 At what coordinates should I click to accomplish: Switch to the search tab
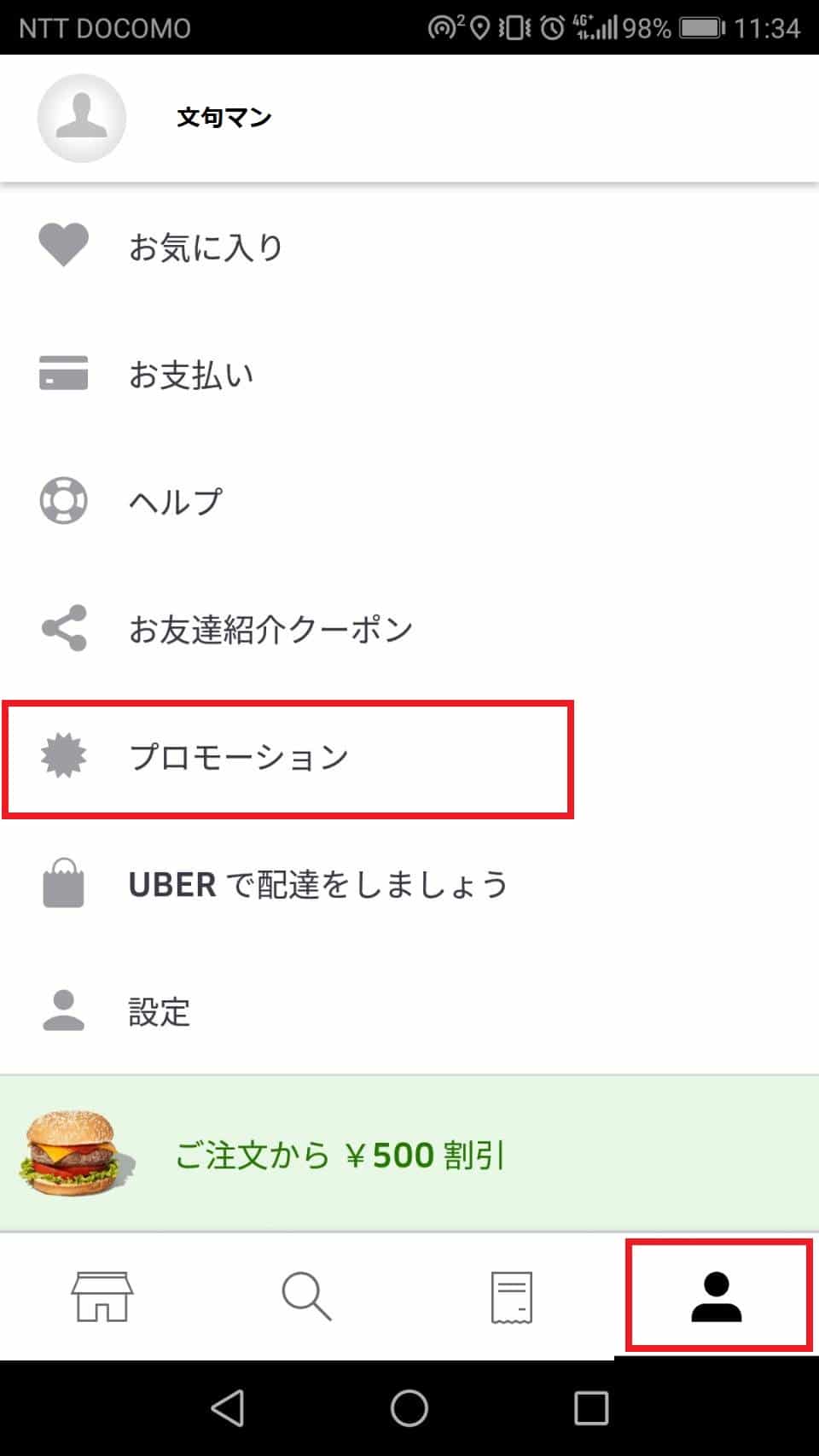coord(307,1297)
